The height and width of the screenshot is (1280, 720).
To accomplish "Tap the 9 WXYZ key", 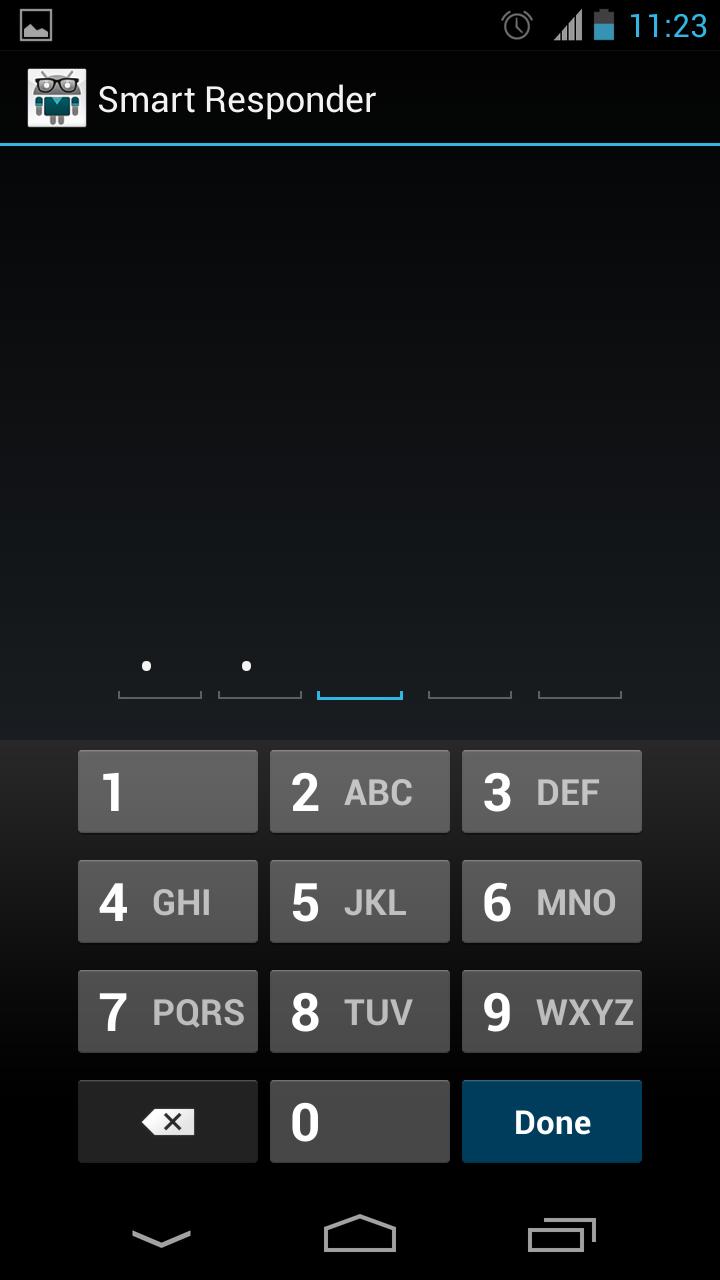I will [552, 1011].
